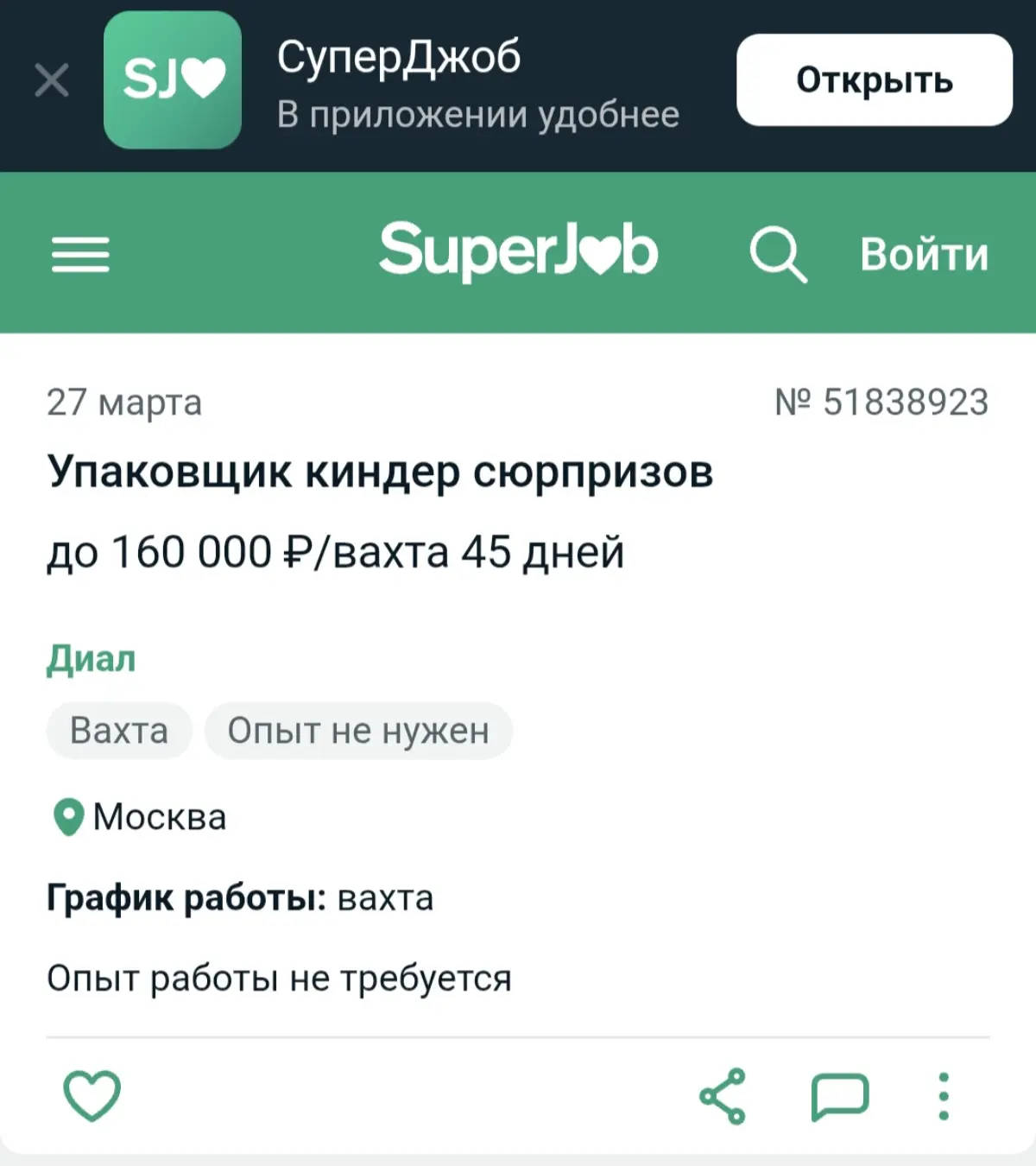
Task: Select the Москва location pin icon
Action: [67, 815]
